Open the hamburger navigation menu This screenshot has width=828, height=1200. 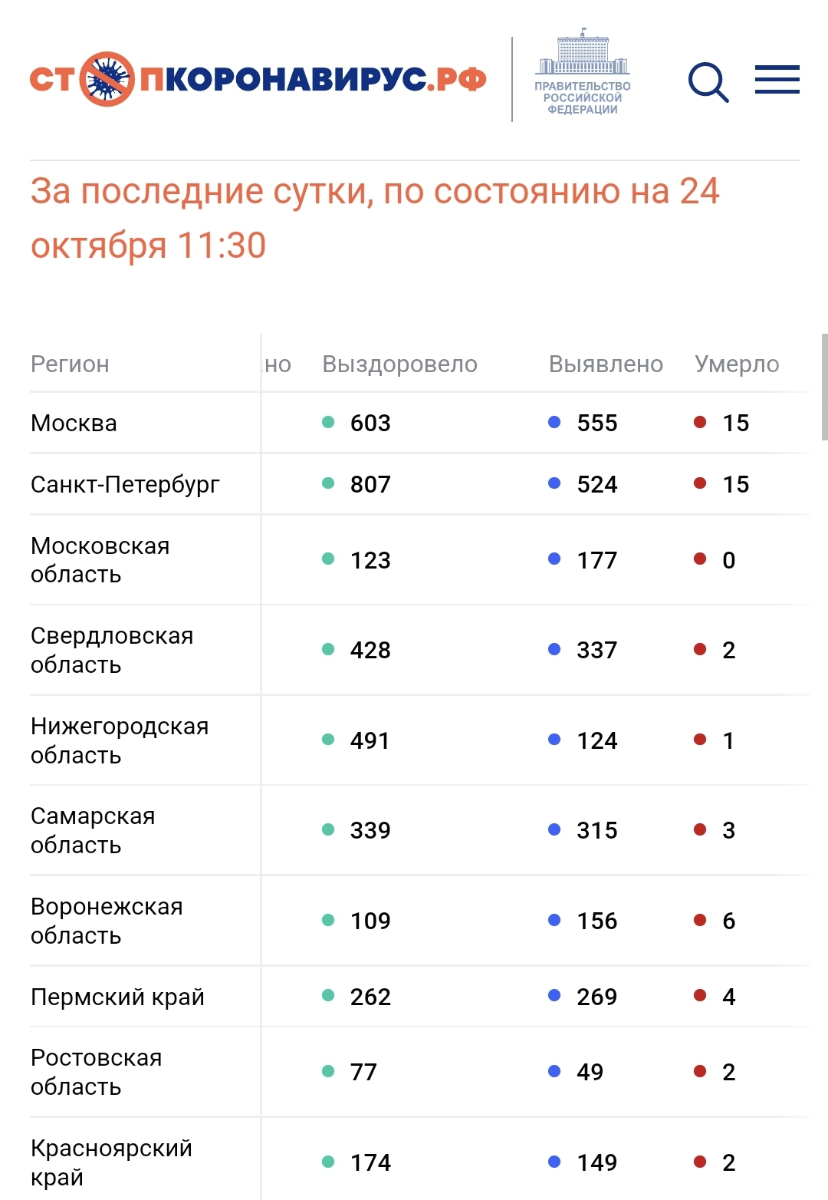(x=777, y=80)
